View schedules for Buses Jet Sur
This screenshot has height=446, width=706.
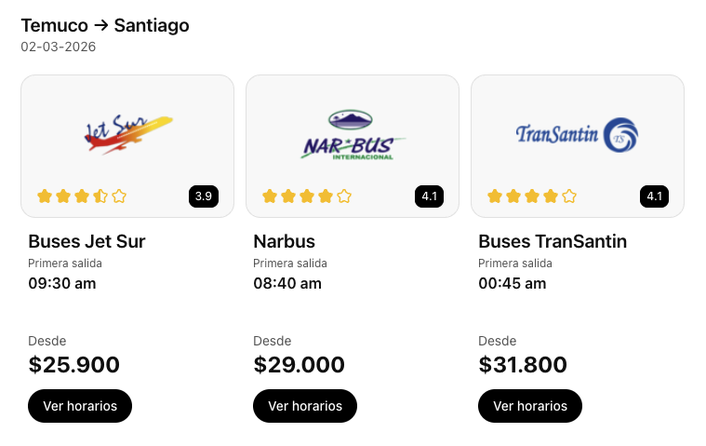pos(80,406)
